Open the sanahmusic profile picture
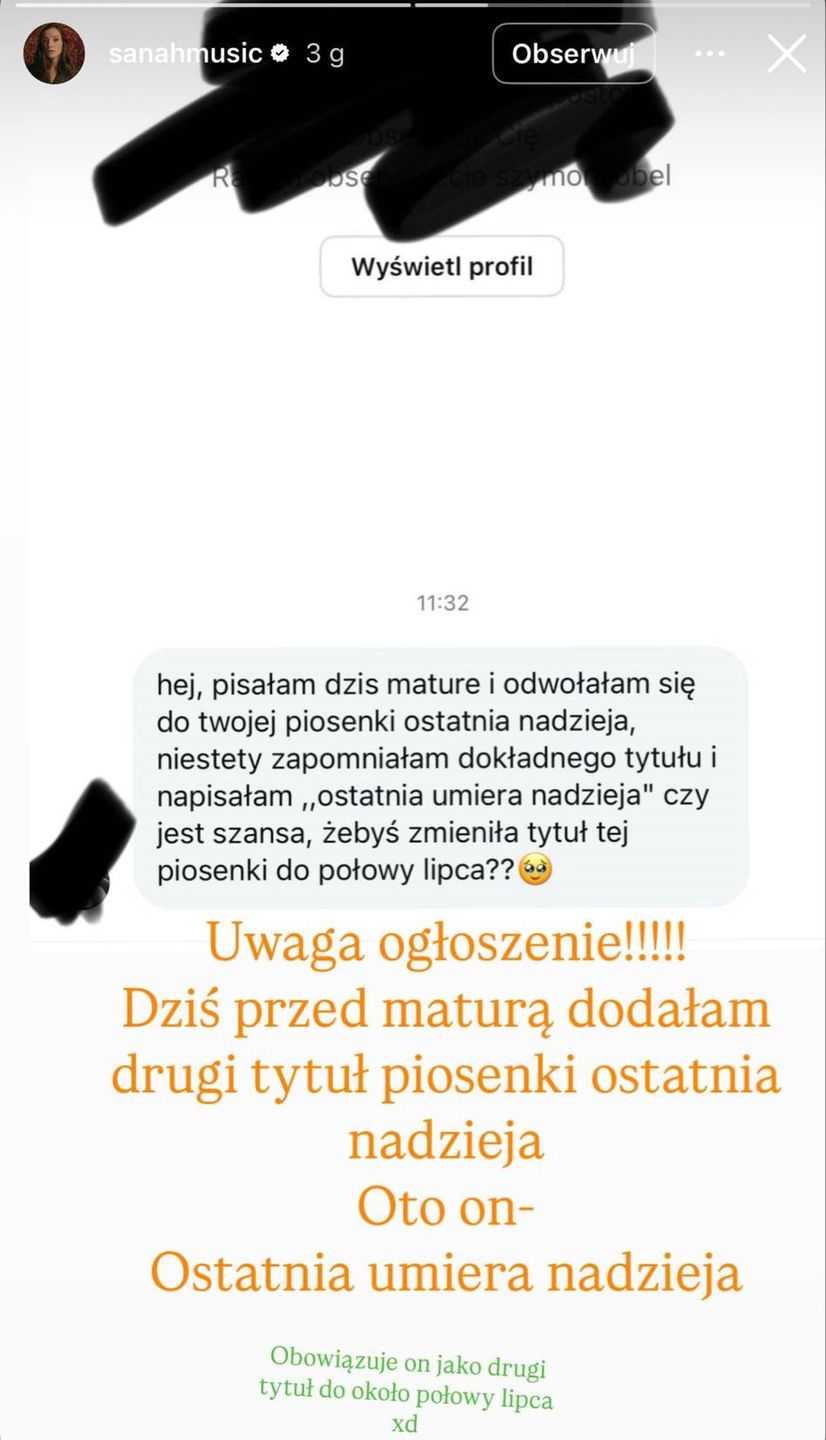This screenshot has height=1440, width=826. tap(54, 54)
